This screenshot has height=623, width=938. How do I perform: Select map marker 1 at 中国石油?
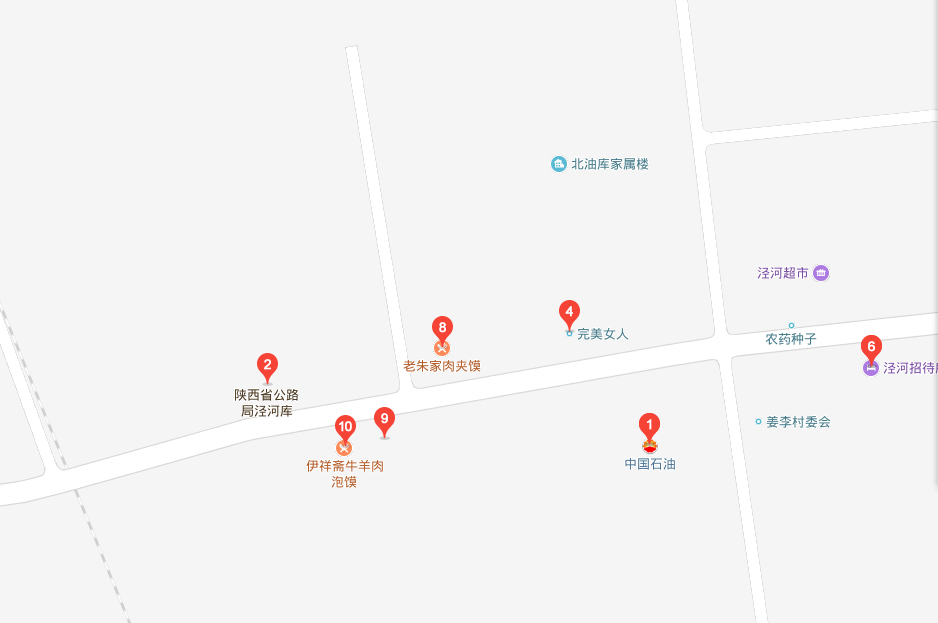click(x=650, y=425)
